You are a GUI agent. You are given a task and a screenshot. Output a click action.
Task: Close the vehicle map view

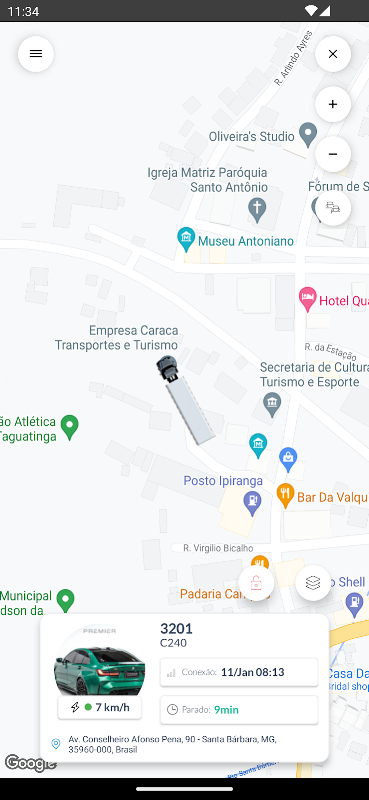point(333,54)
